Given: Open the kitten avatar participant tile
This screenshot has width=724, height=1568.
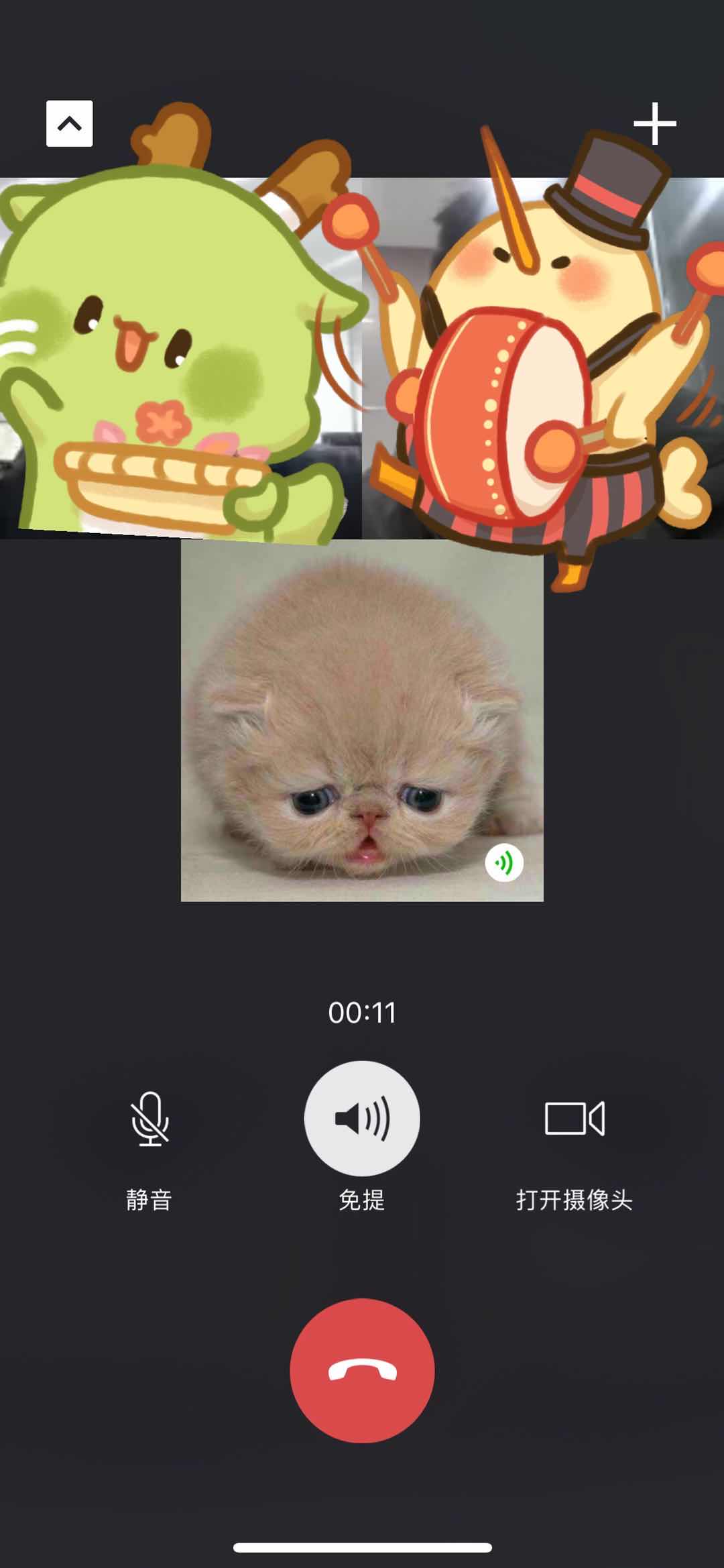Looking at the screenshot, I should click(362, 720).
